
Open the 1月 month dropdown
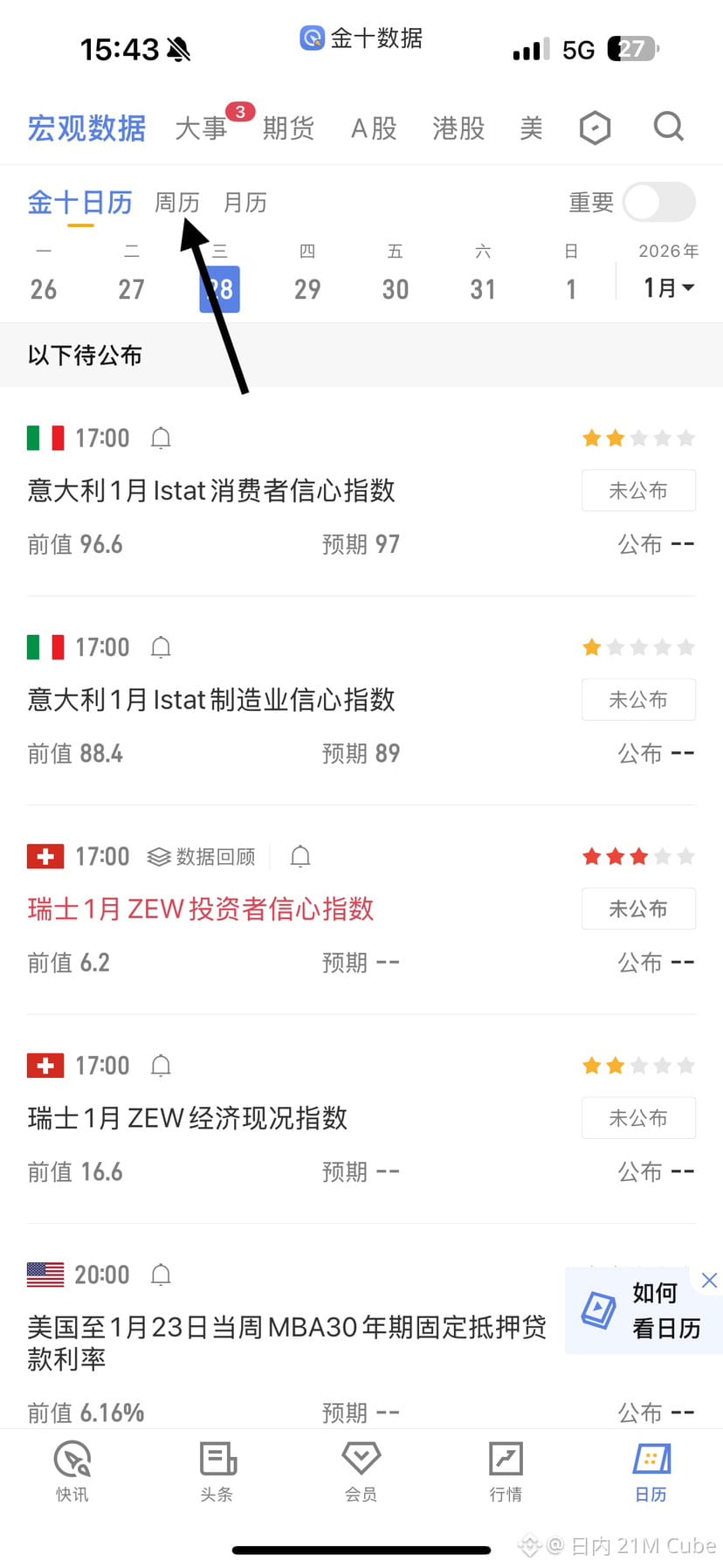[668, 287]
